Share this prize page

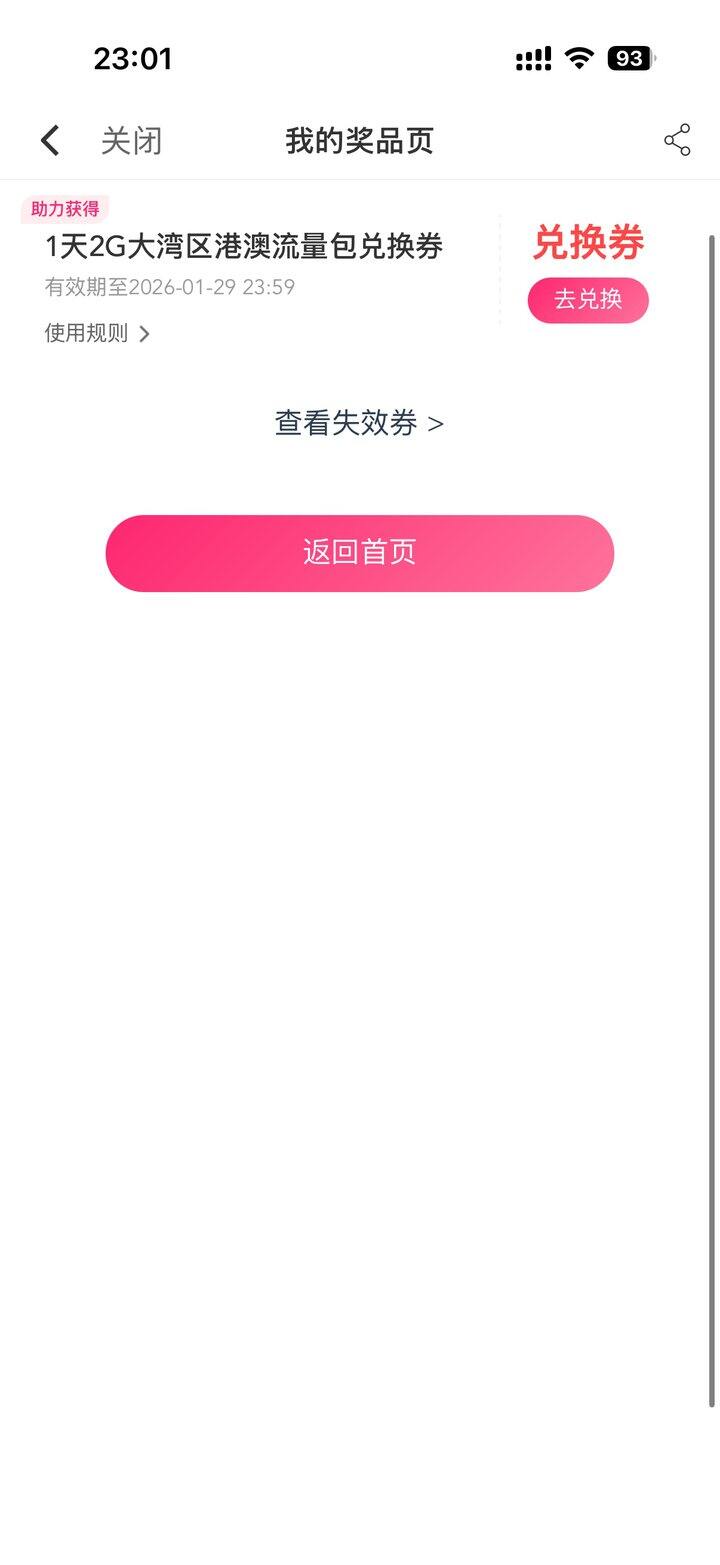click(x=677, y=141)
